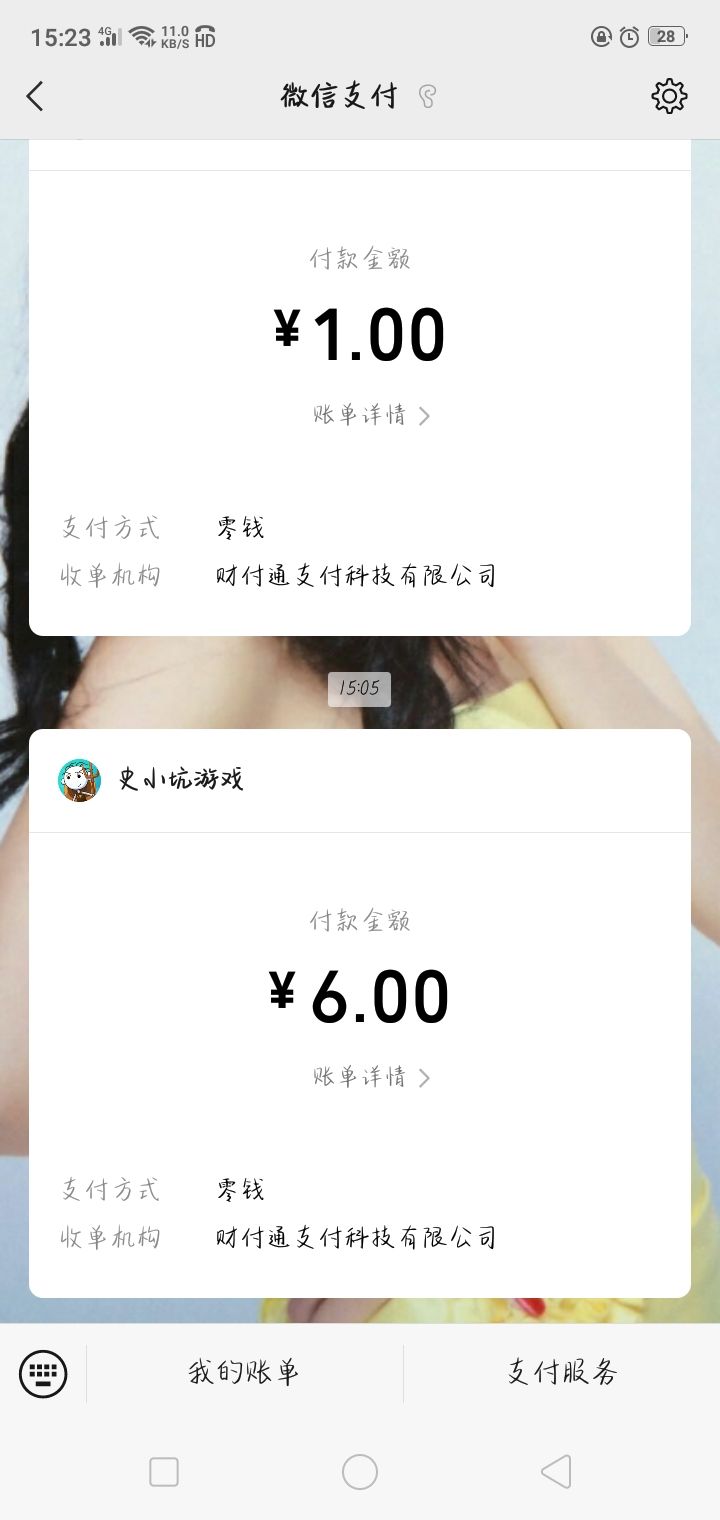Switch to 支付服务 tab

[x=563, y=1374]
